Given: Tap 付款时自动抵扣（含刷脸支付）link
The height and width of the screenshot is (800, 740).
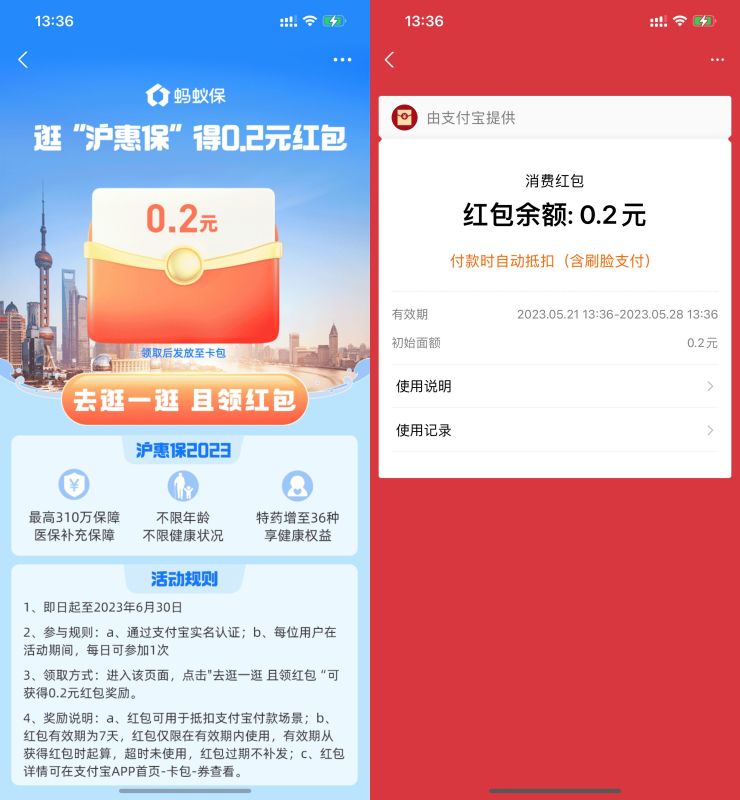Looking at the screenshot, I should pyautogui.click(x=555, y=263).
